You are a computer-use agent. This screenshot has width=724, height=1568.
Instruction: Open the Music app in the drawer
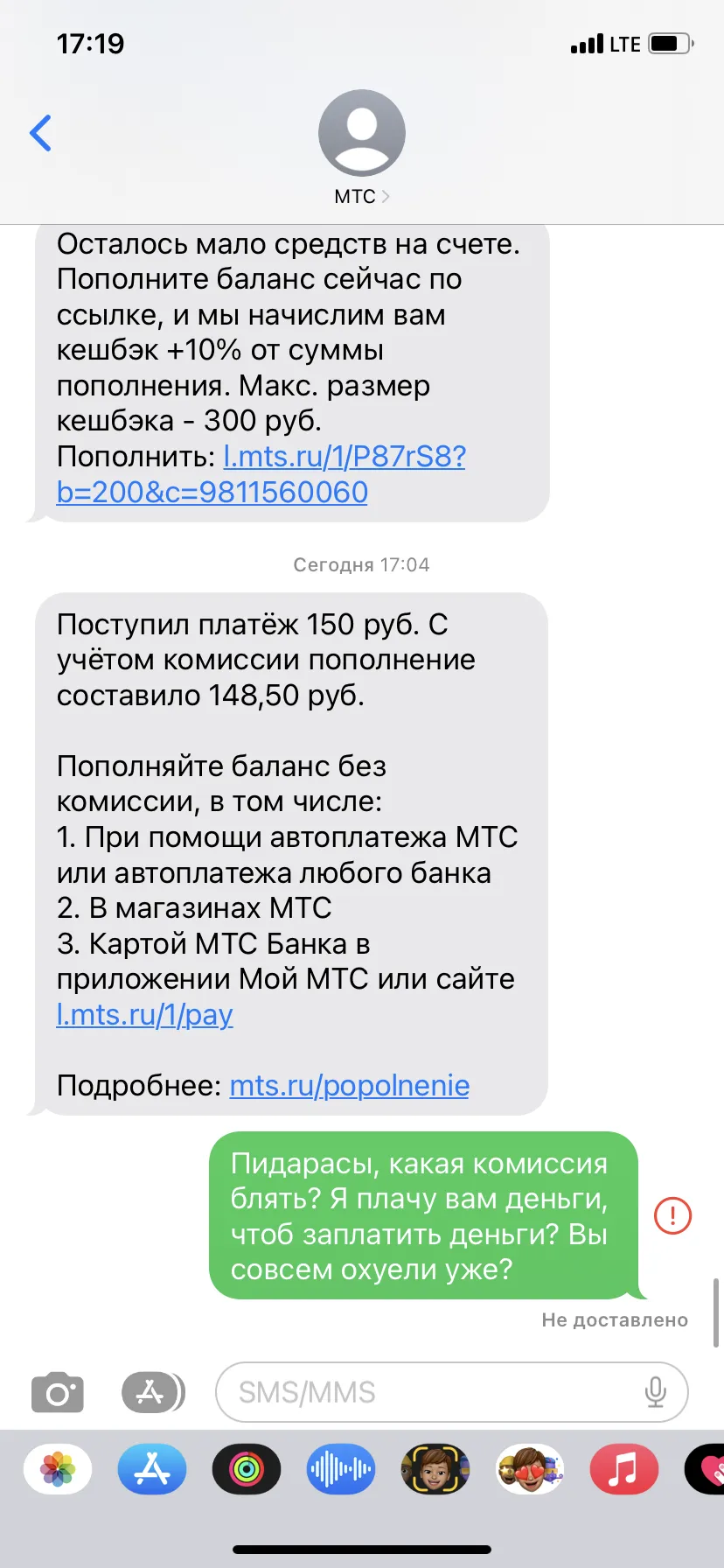624,1469
